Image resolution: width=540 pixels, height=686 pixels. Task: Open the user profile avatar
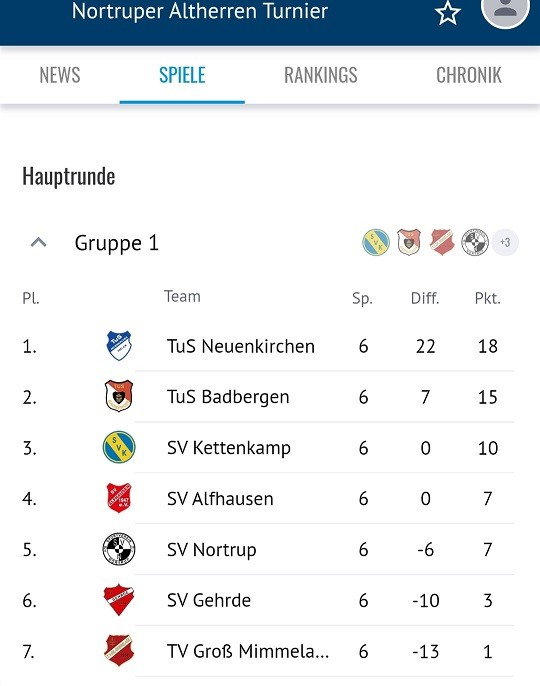(x=505, y=11)
